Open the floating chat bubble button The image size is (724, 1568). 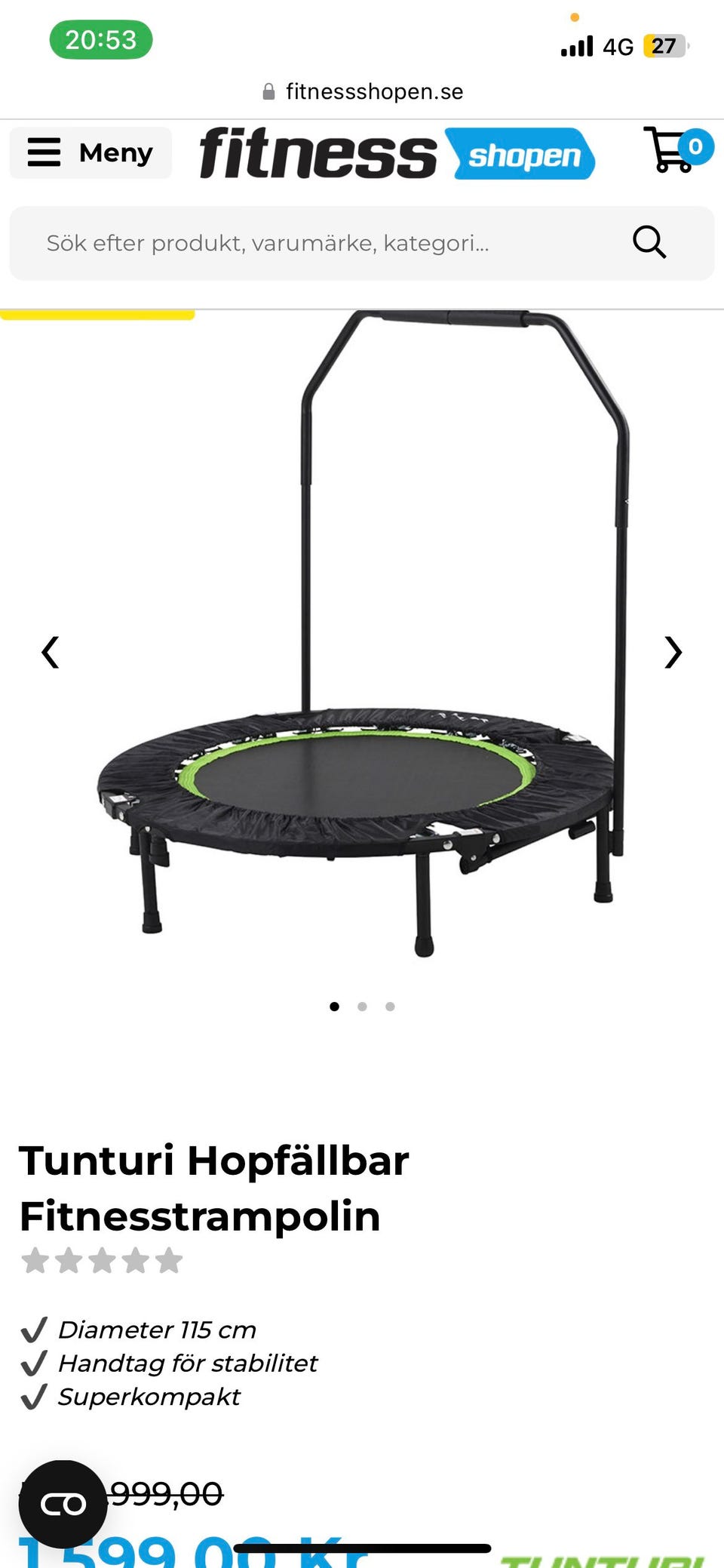[x=63, y=1504]
